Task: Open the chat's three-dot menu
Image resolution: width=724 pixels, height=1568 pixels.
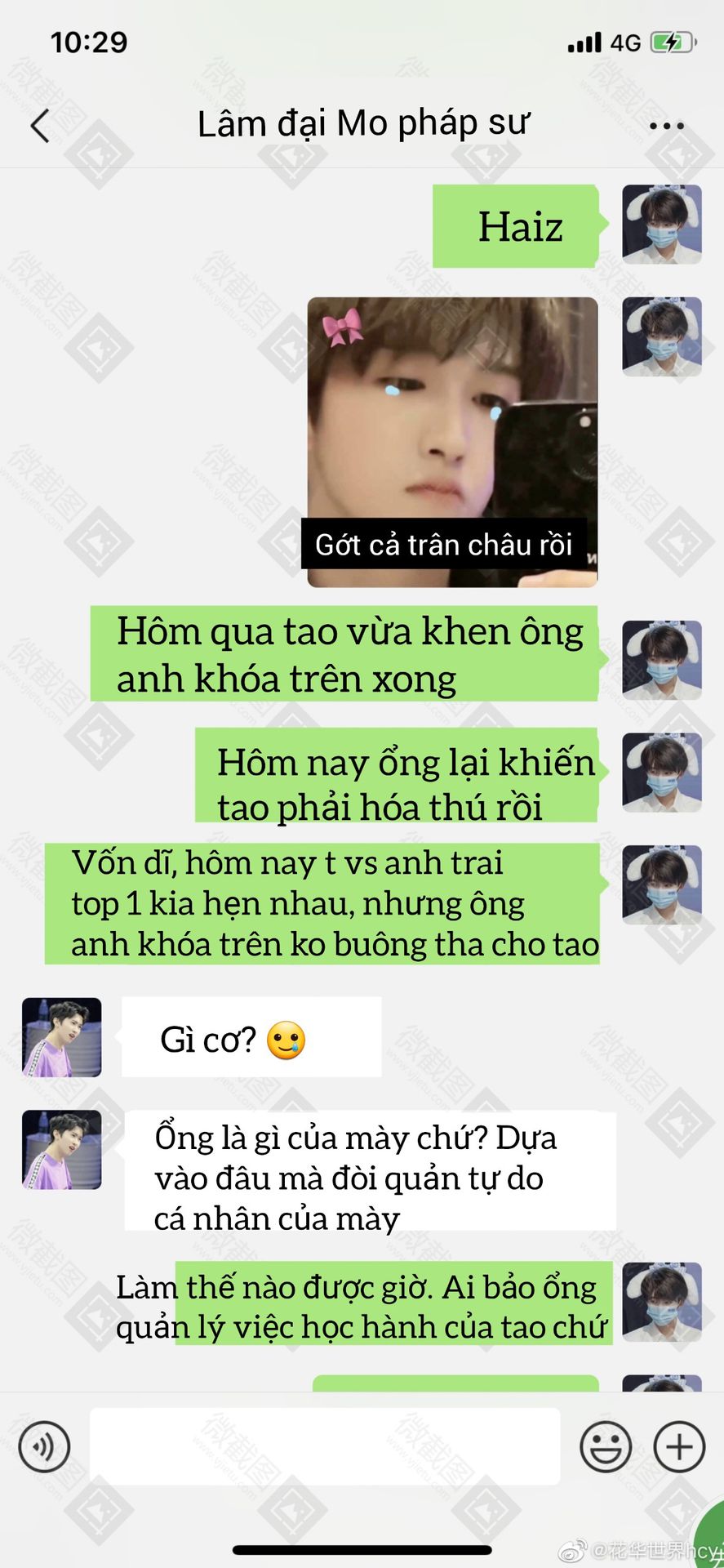Action: 666,126
